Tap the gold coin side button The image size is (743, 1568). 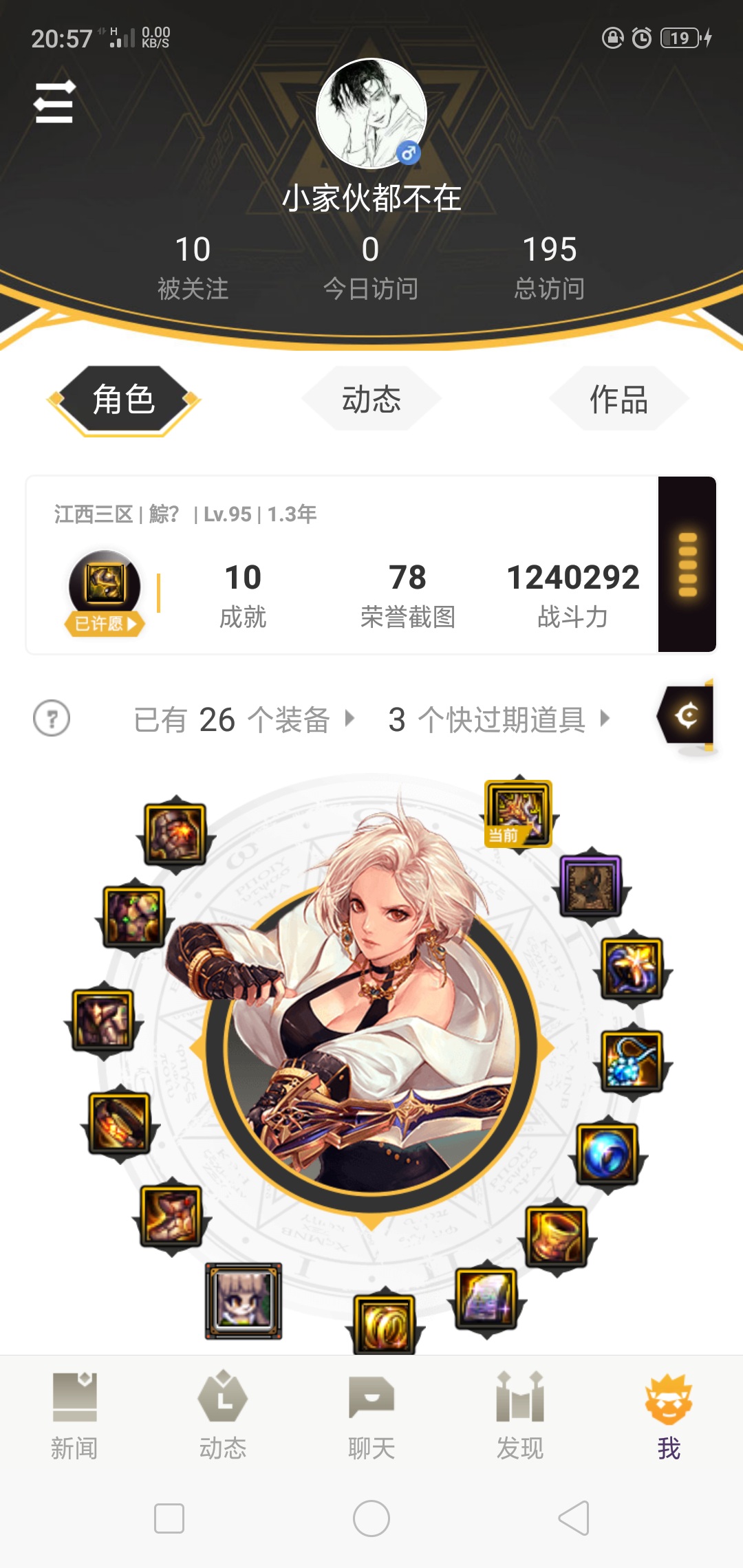click(685, 717)
